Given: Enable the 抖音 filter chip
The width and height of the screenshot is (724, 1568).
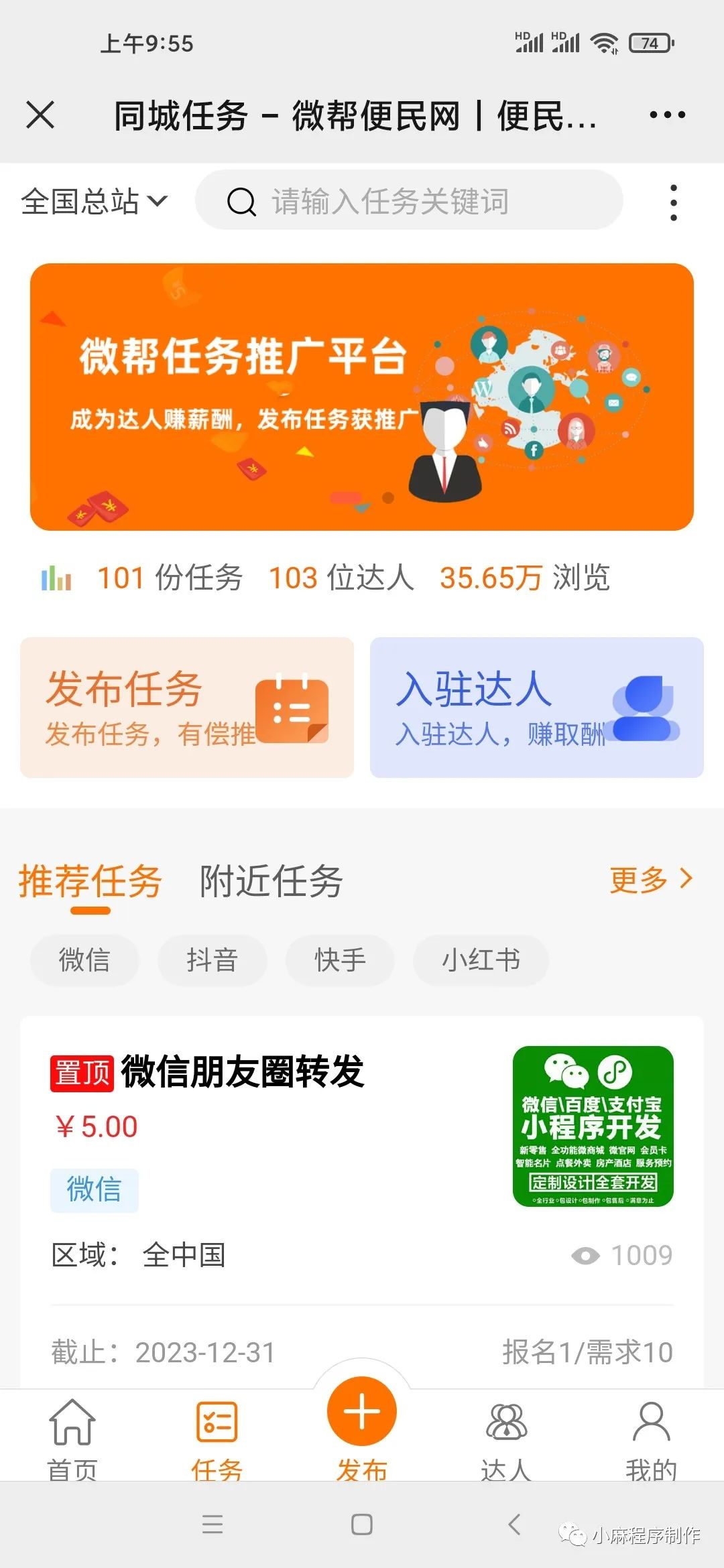Looking at the screenshot, I should click(x=213, y=960).
